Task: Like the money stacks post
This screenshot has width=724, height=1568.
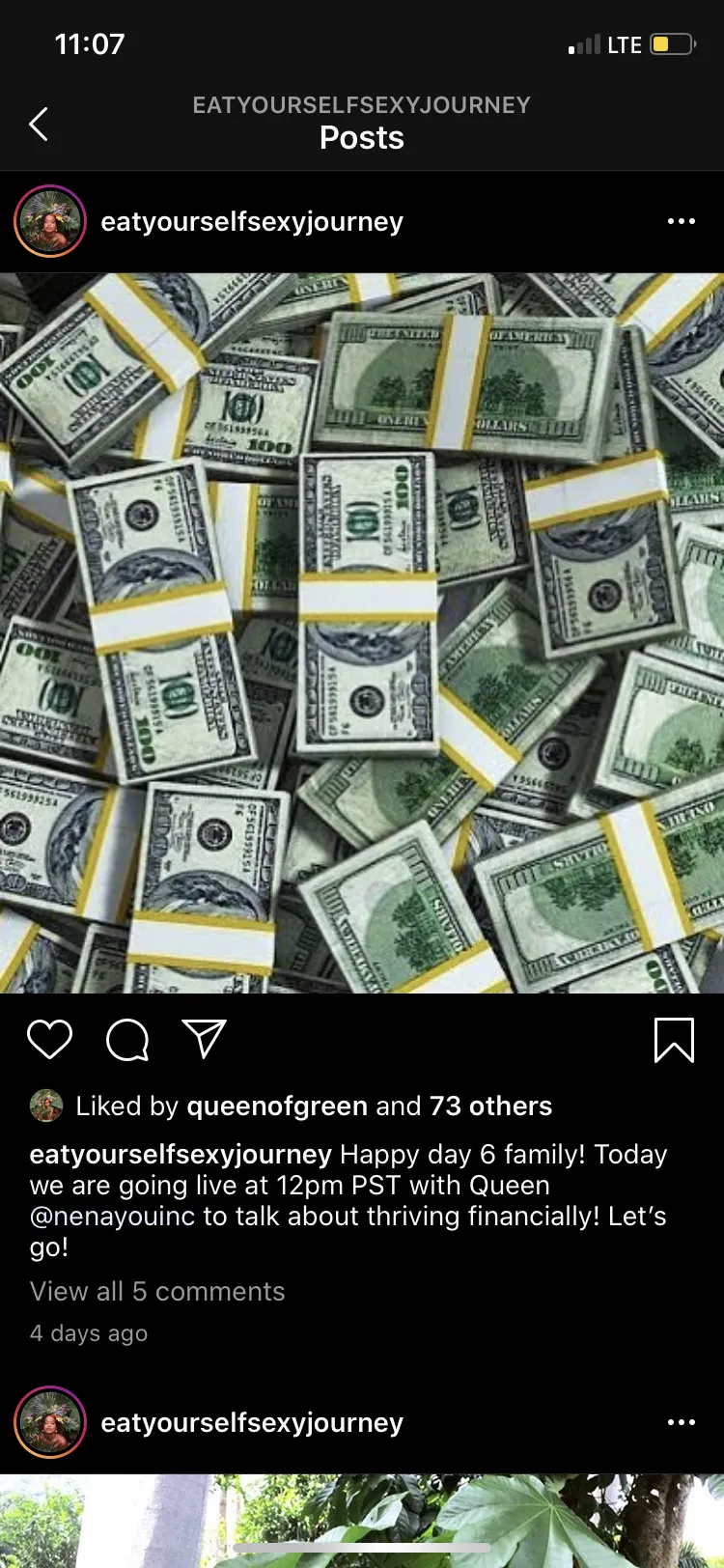Action: pyautogui.click(x=49, y=1039)
